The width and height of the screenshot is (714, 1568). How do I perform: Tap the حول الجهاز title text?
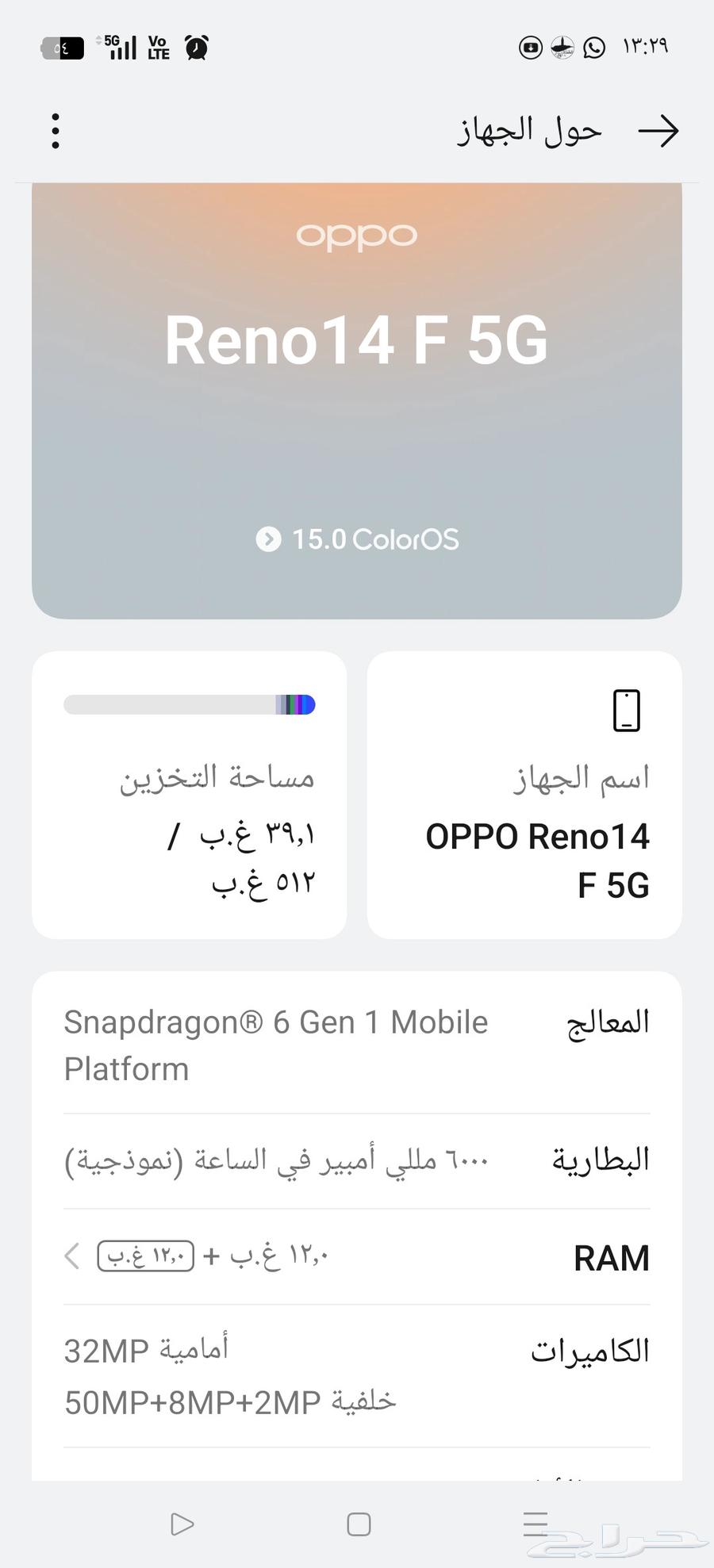pyautogui.click(x=528, y=129)
